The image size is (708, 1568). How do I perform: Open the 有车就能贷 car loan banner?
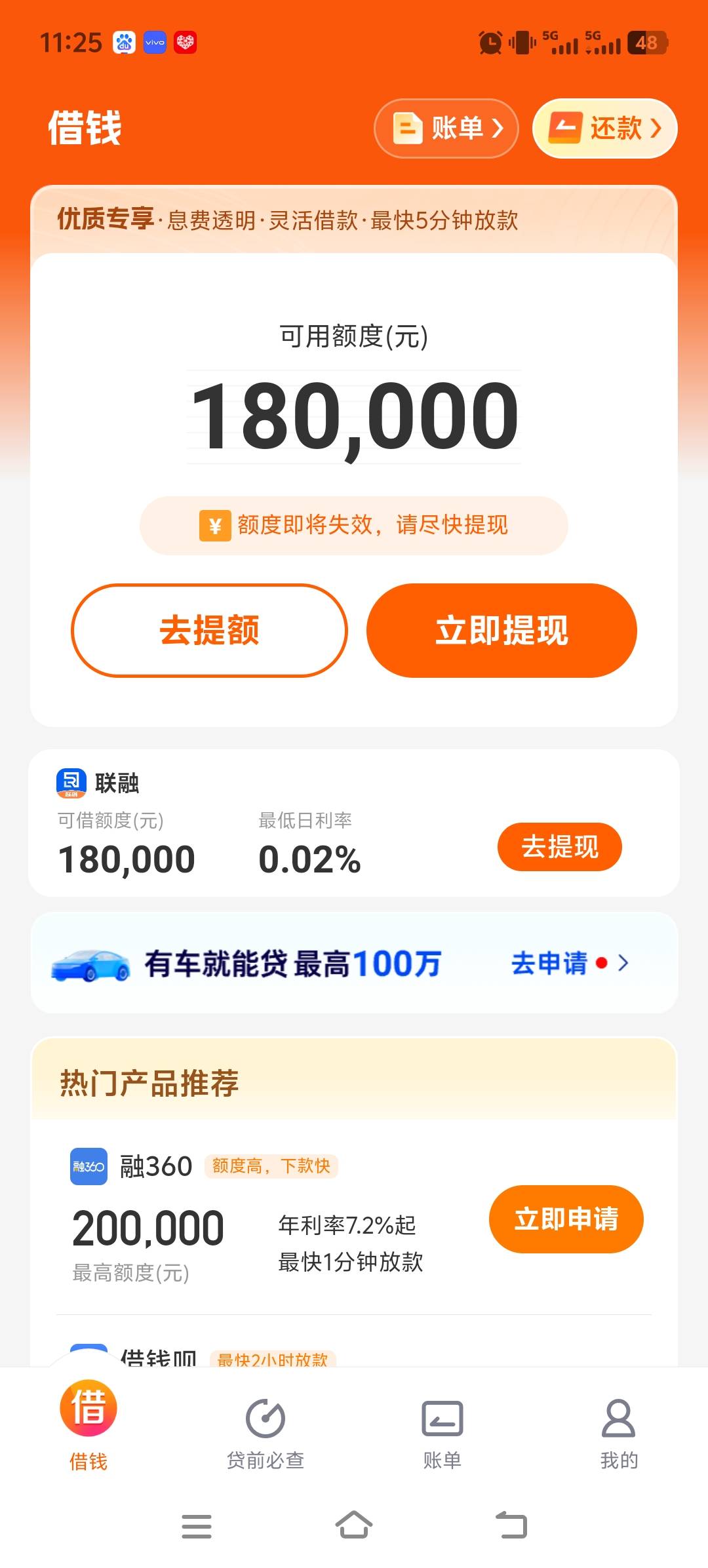coord(354,963)
